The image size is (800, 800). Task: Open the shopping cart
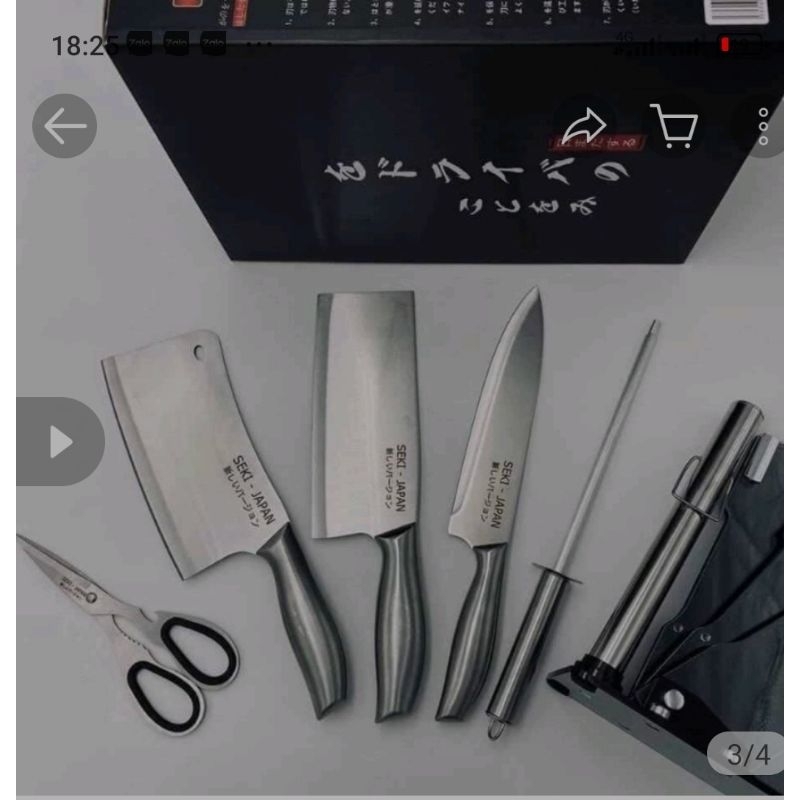coord(673,126)
